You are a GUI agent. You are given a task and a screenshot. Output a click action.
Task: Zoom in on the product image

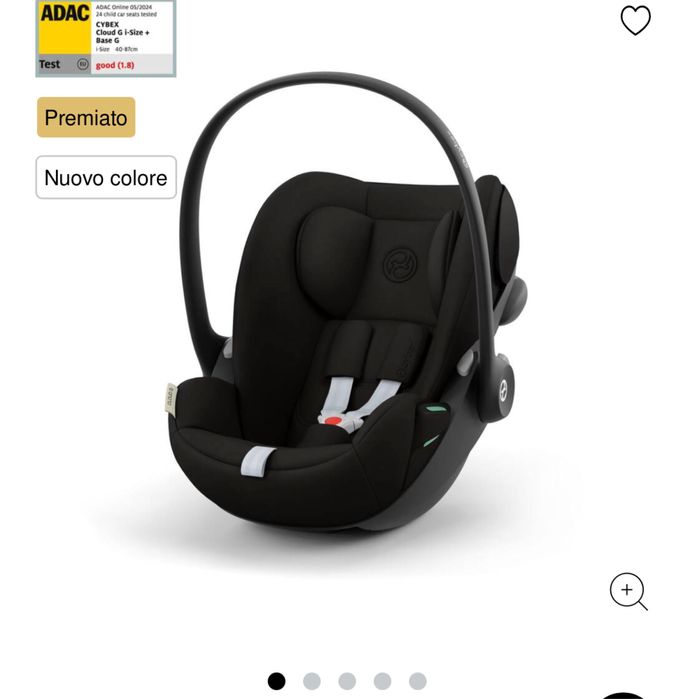628,591
